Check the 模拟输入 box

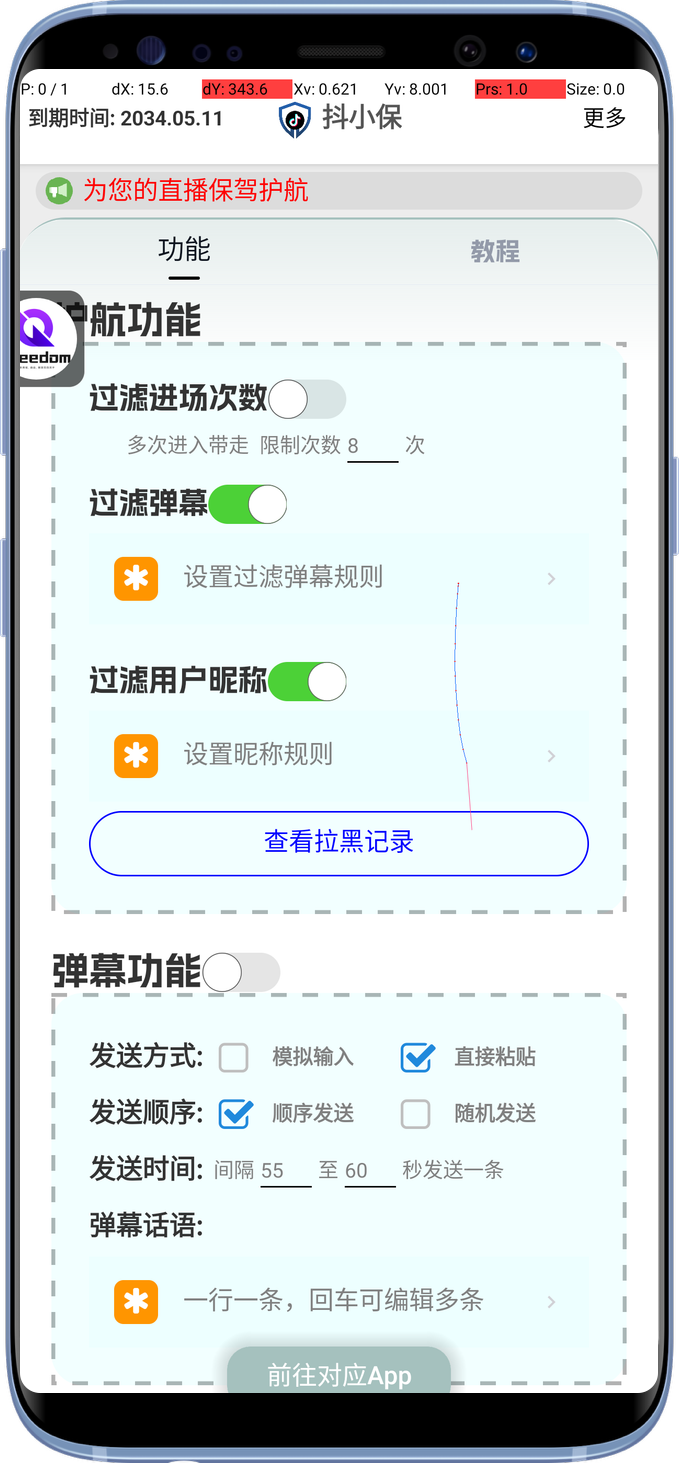234,1057
